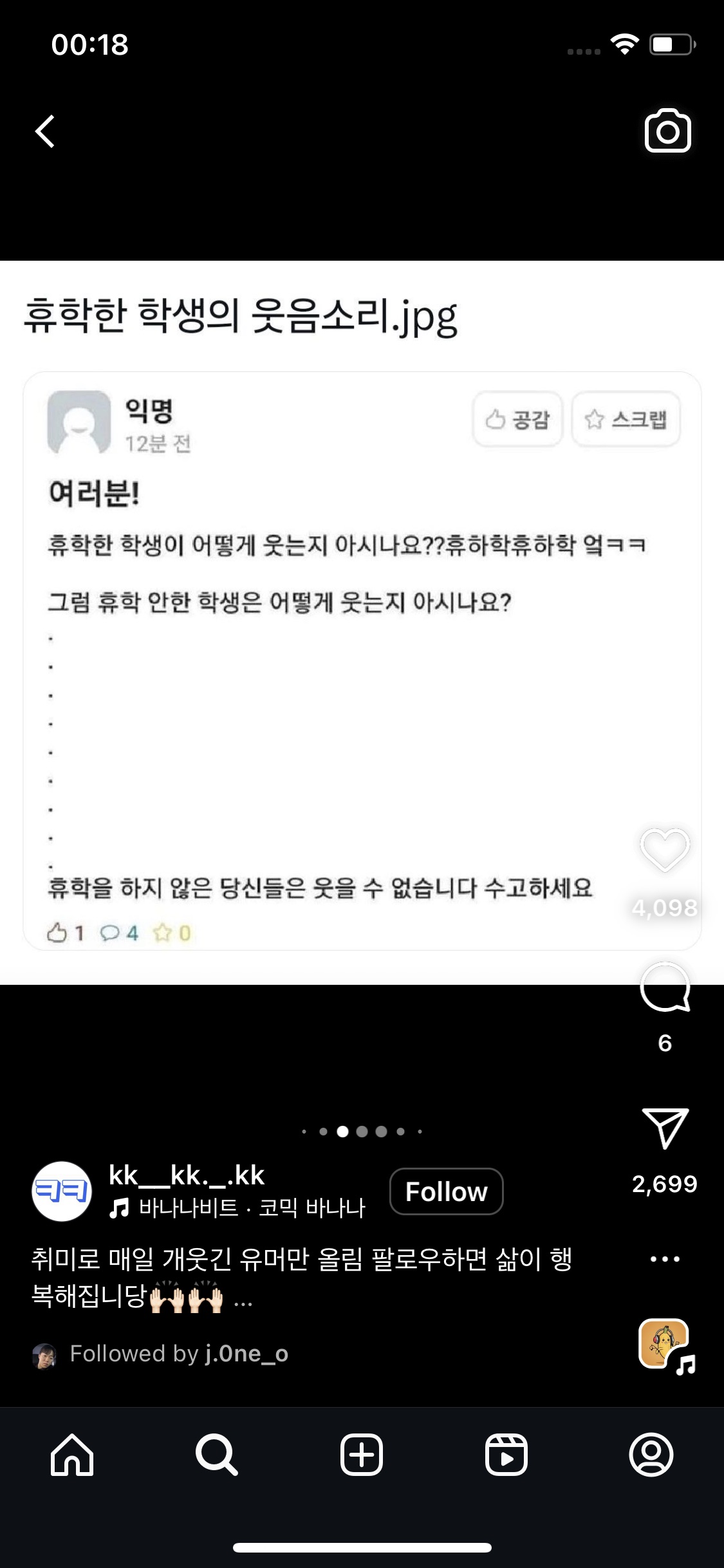The height and width of the screenshot is (1568, 724).
Task: Like this reel with the heart icon
Action: (x=665, y=850)
